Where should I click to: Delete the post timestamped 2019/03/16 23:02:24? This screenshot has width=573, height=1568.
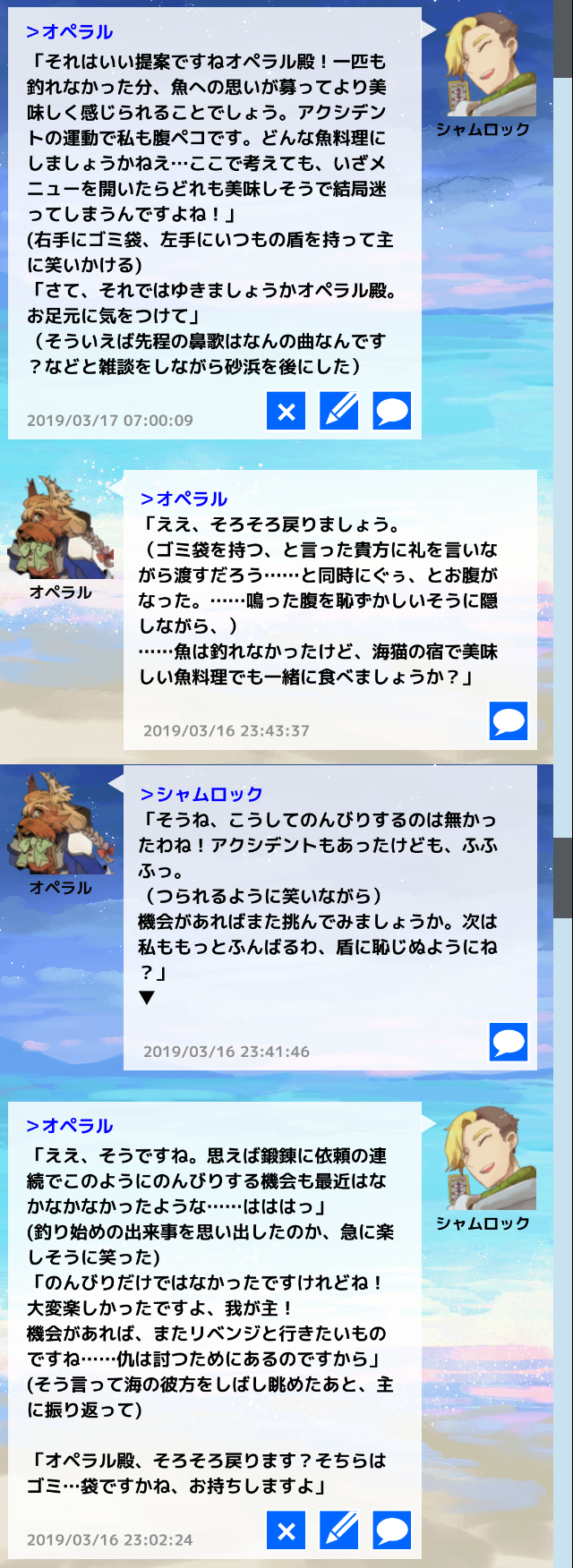tap(286, 1530)
